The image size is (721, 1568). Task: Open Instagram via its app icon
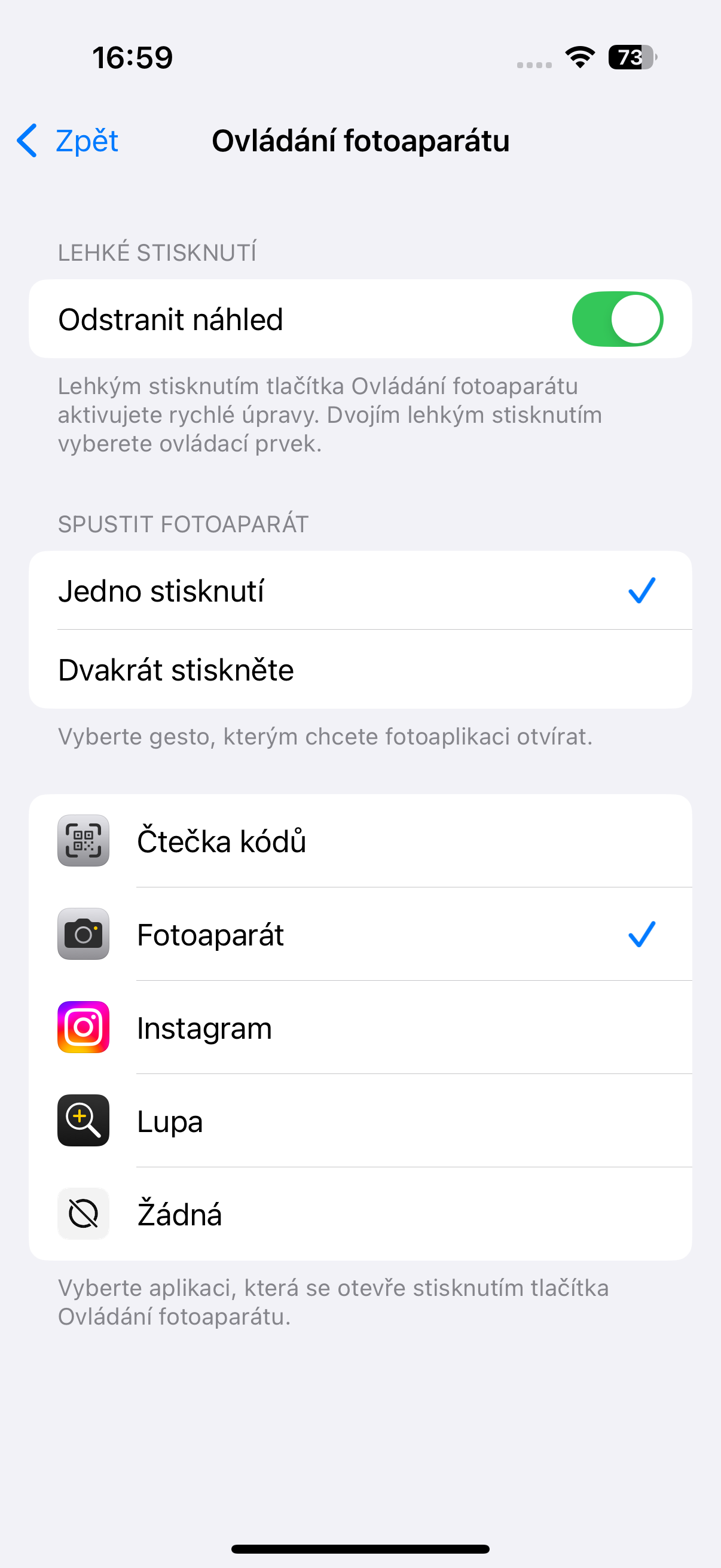coord(83,1028)
